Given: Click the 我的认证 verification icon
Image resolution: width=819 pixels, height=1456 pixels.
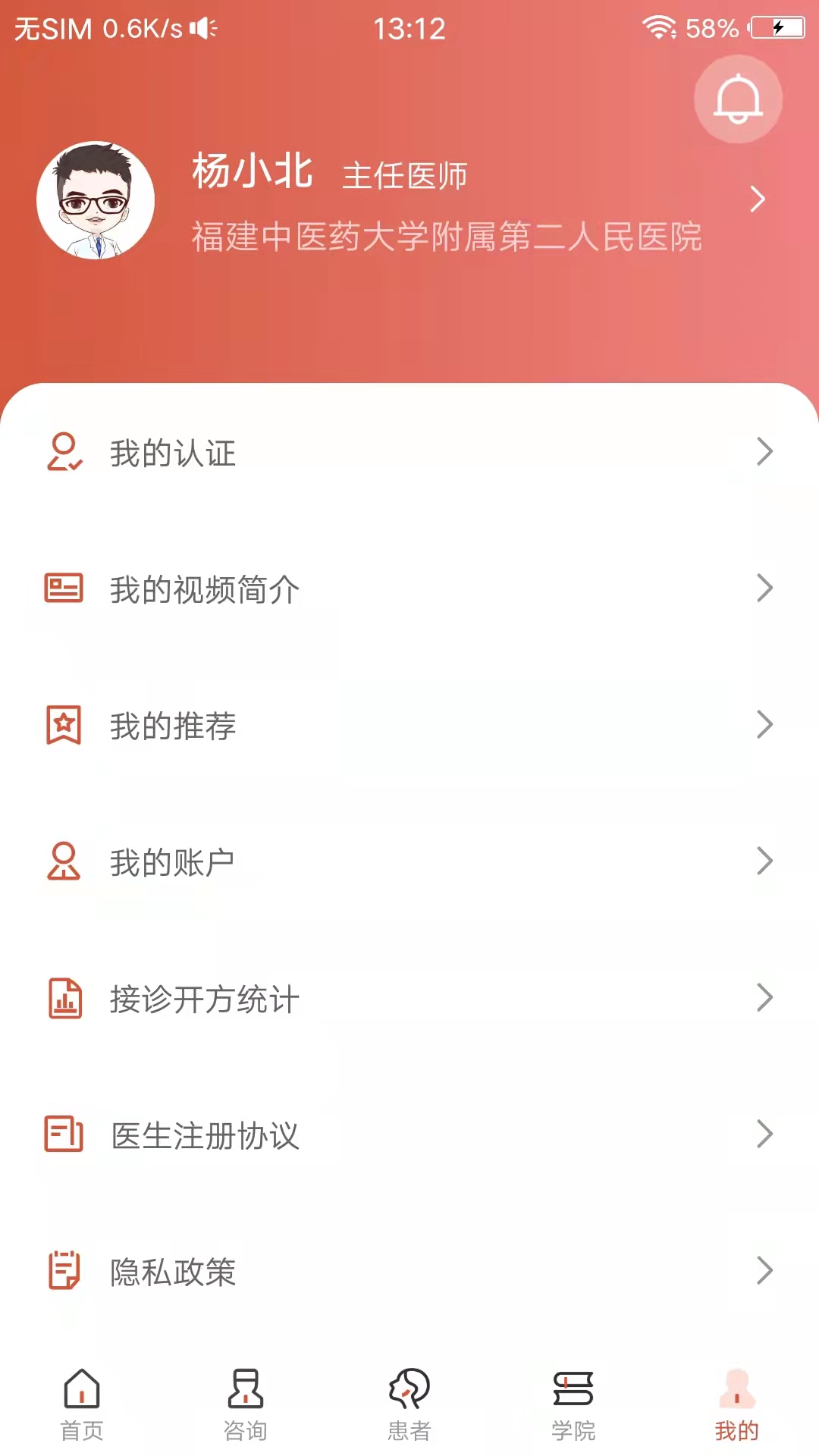Looking at the screenshot, I should coord(62,452).
